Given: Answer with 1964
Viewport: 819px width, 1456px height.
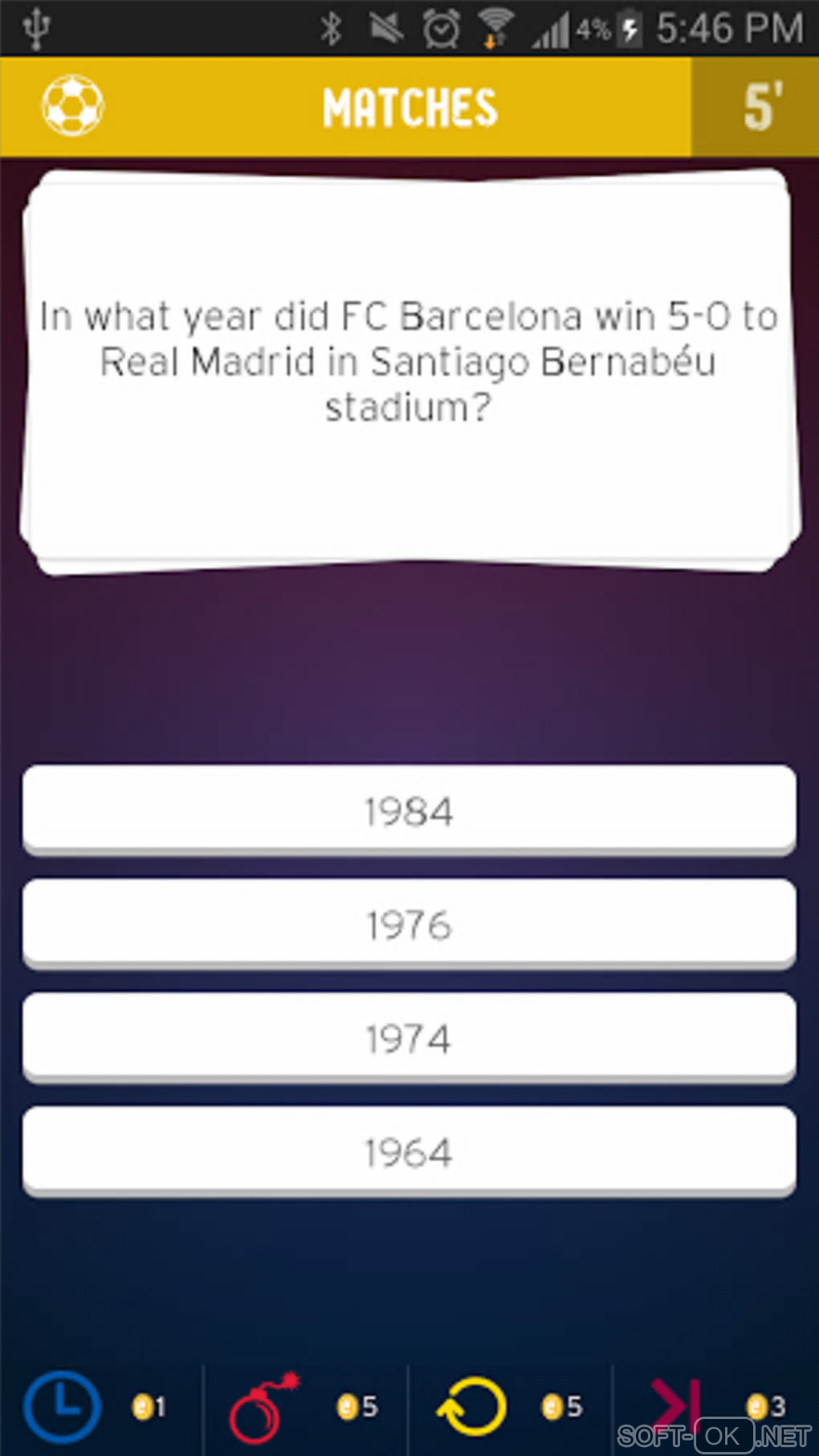Looking at the screenshot, I should click(x=409, y=1152).
